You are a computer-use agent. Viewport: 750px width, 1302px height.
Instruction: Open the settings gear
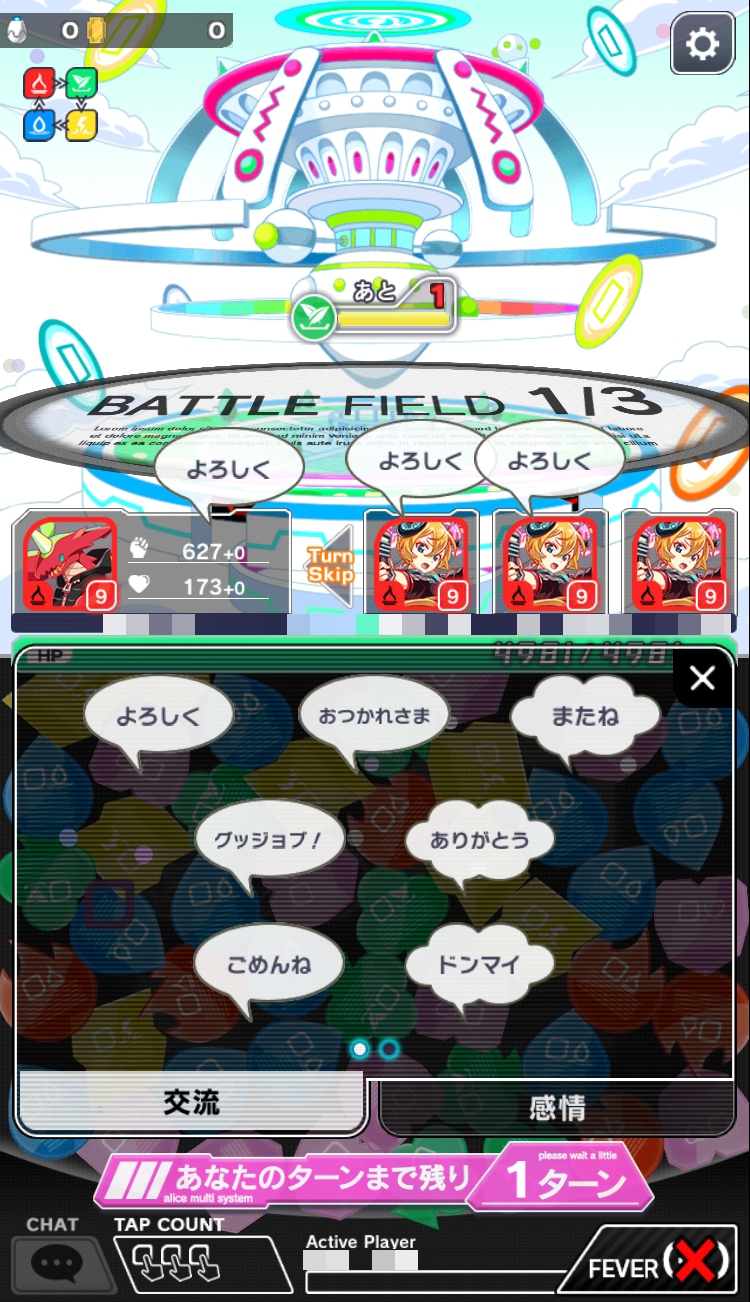pos(703,43)
